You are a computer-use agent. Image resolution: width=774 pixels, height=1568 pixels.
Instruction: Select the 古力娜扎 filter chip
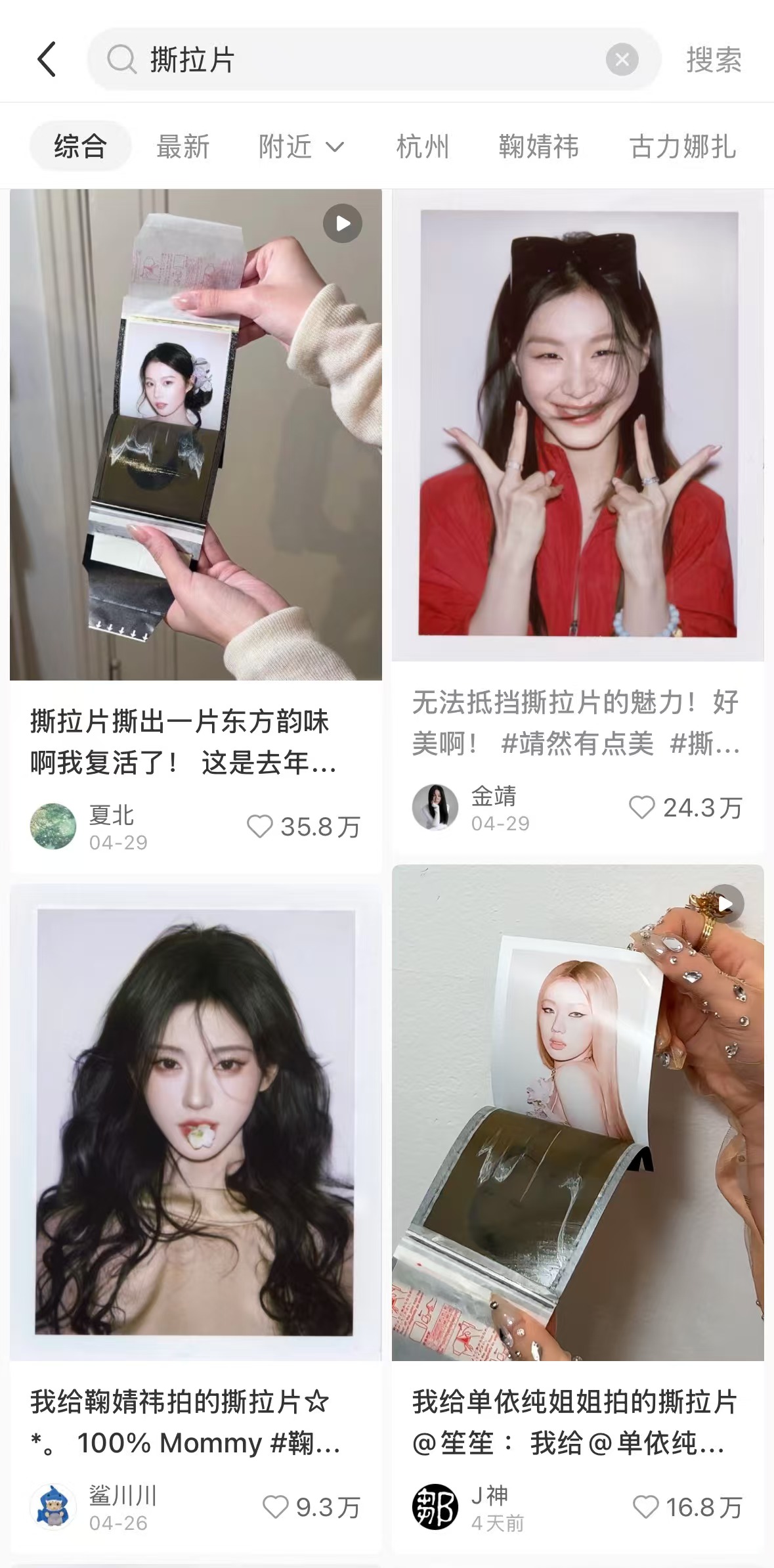point(682,146)
